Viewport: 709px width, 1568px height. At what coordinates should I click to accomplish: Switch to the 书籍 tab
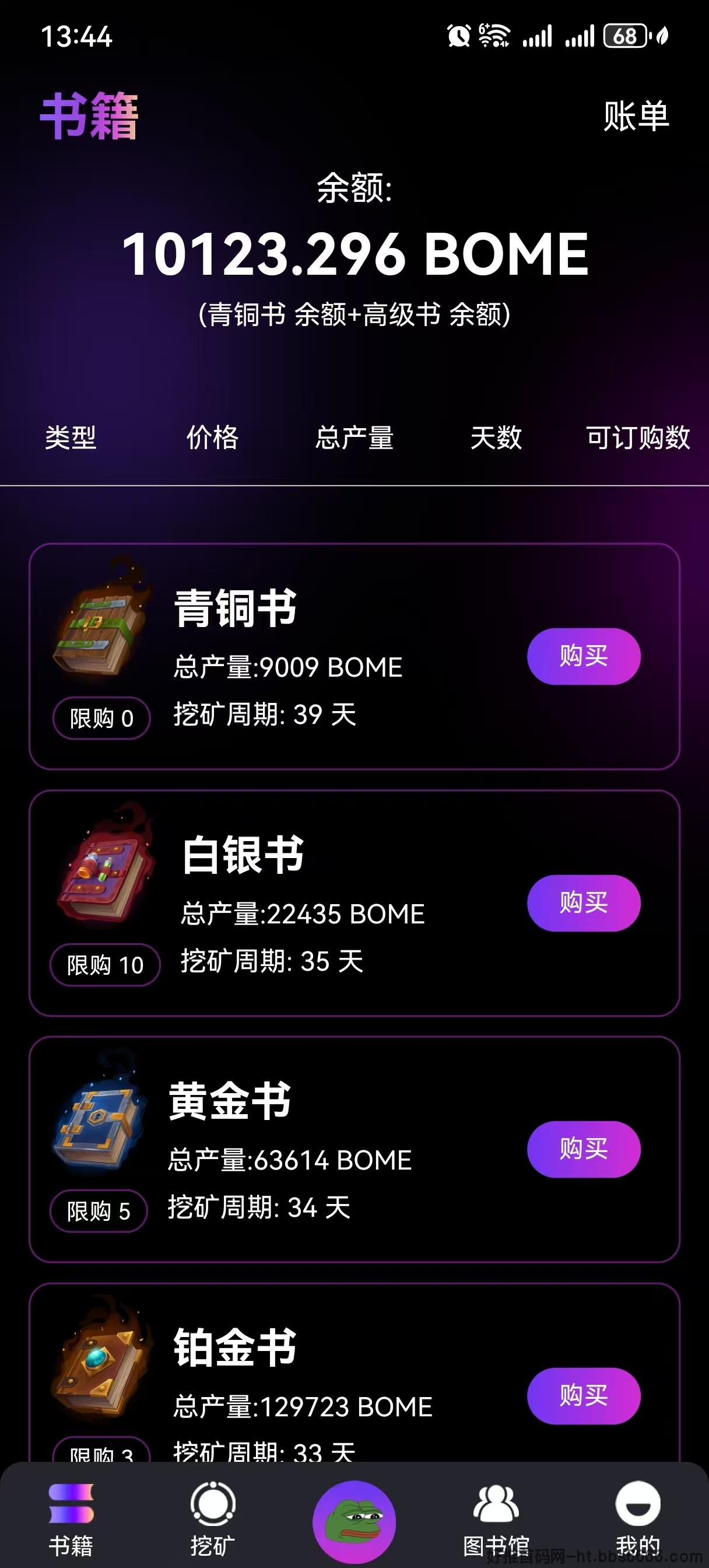71,1520
